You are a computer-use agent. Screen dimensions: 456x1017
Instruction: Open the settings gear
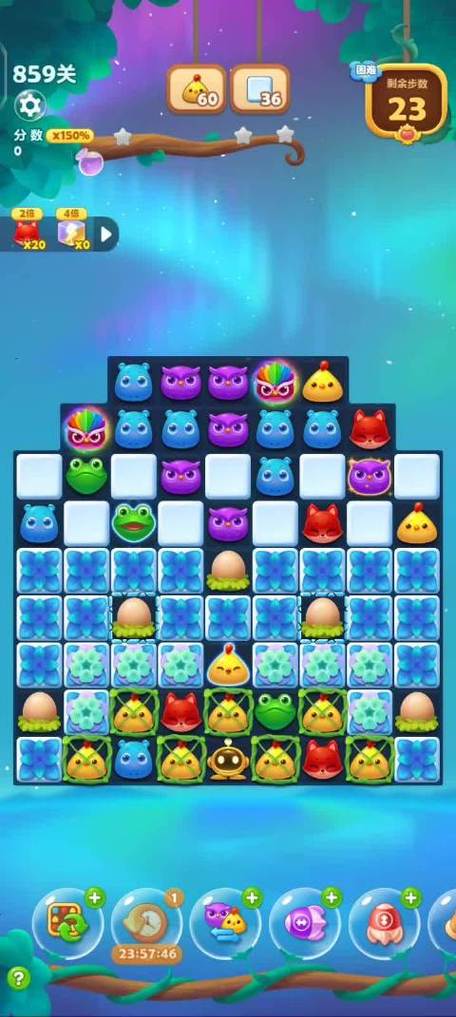[x=30, y=106]
